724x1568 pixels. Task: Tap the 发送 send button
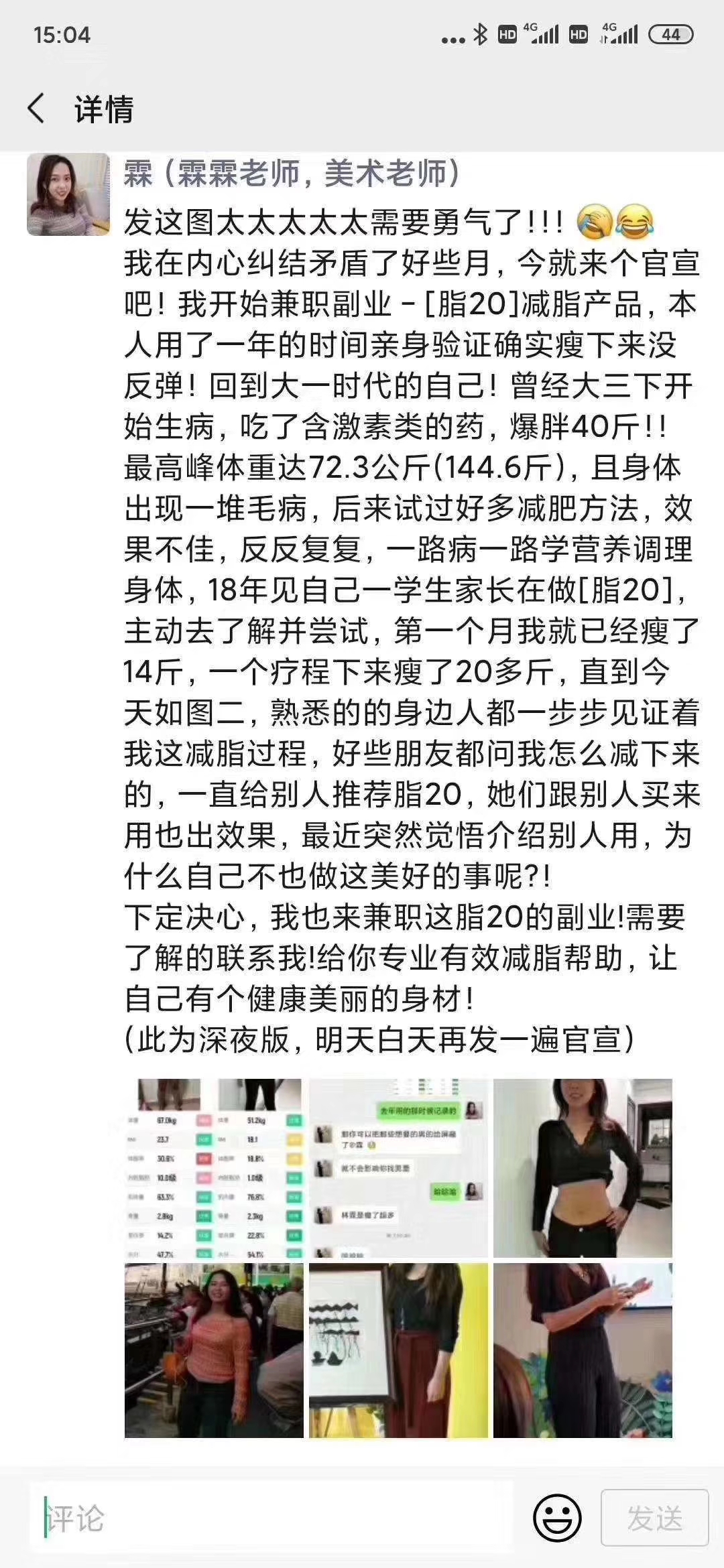[x=654, y=1518]
